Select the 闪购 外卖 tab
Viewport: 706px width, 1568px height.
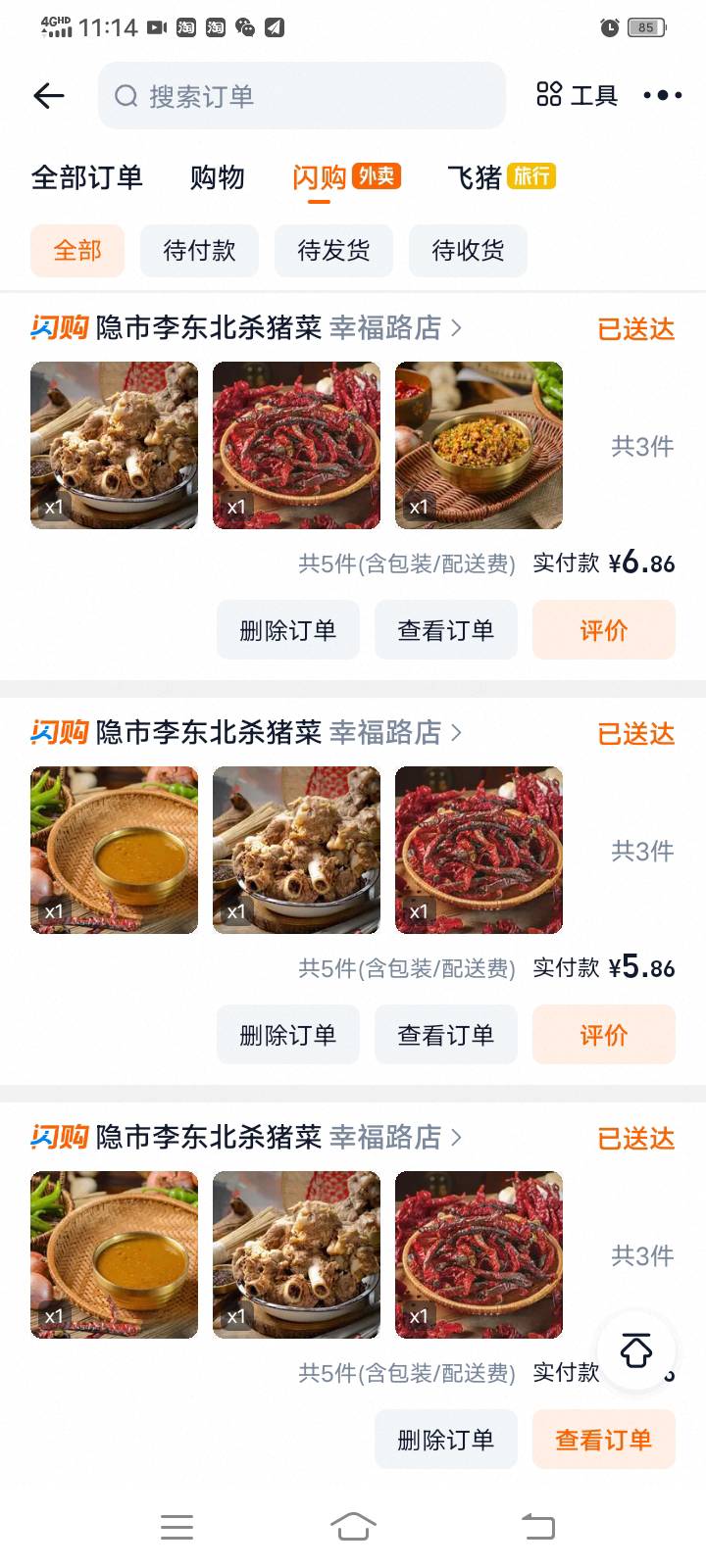coord(345,177)
